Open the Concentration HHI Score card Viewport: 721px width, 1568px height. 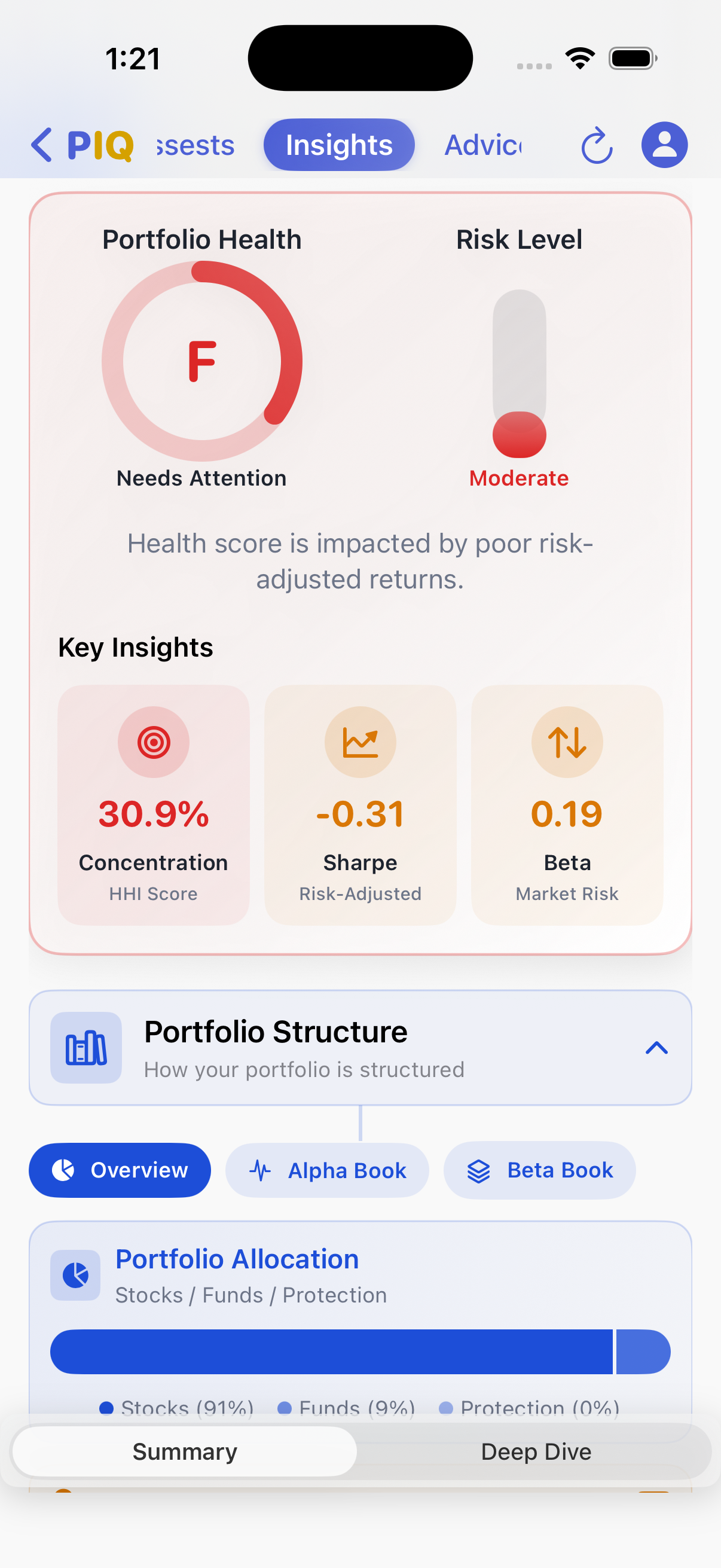pos(153,804)
